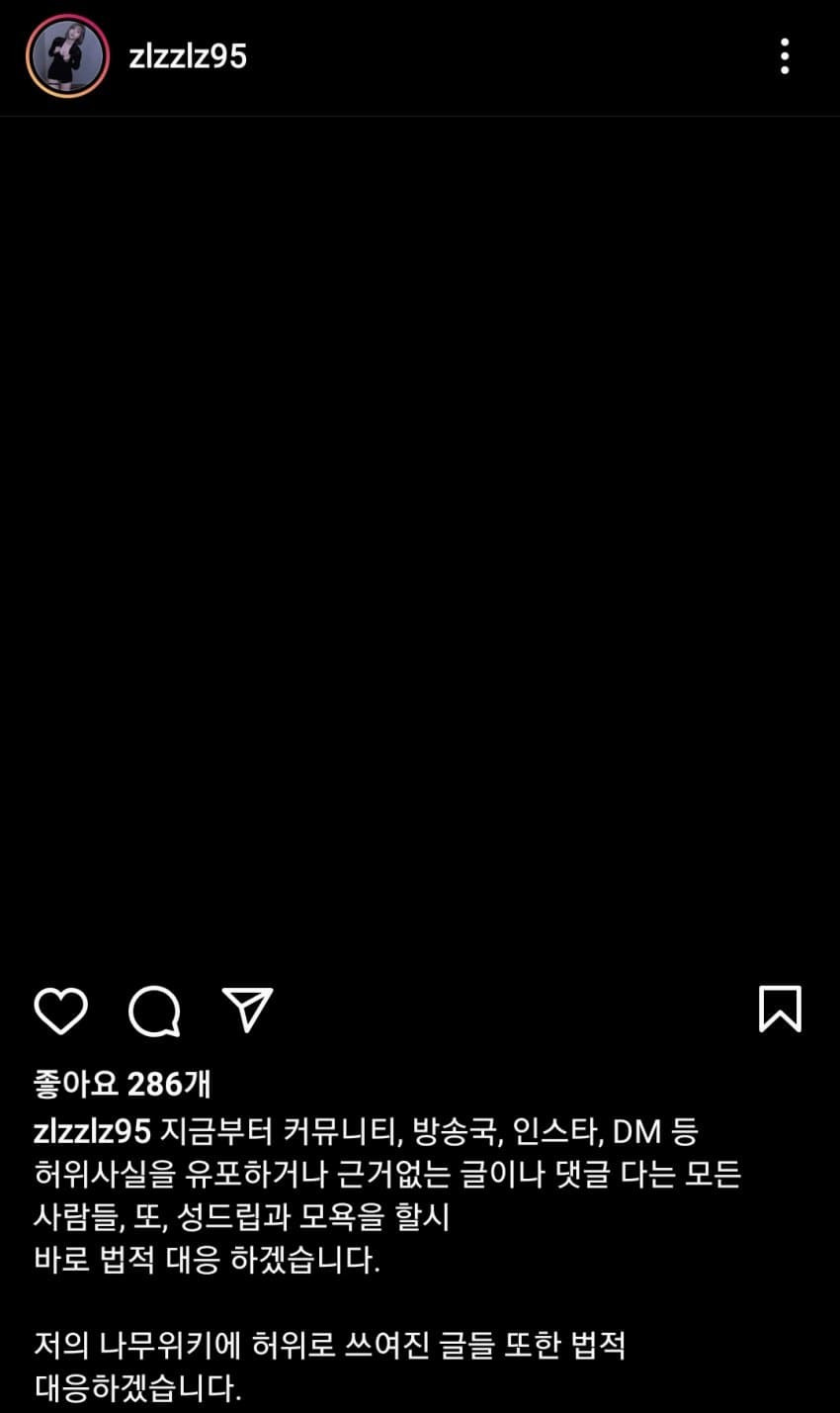Save this post with the bookmark icon
Image resolution: width=840 pixels, height=1413 pixels.
point(780,1010)
